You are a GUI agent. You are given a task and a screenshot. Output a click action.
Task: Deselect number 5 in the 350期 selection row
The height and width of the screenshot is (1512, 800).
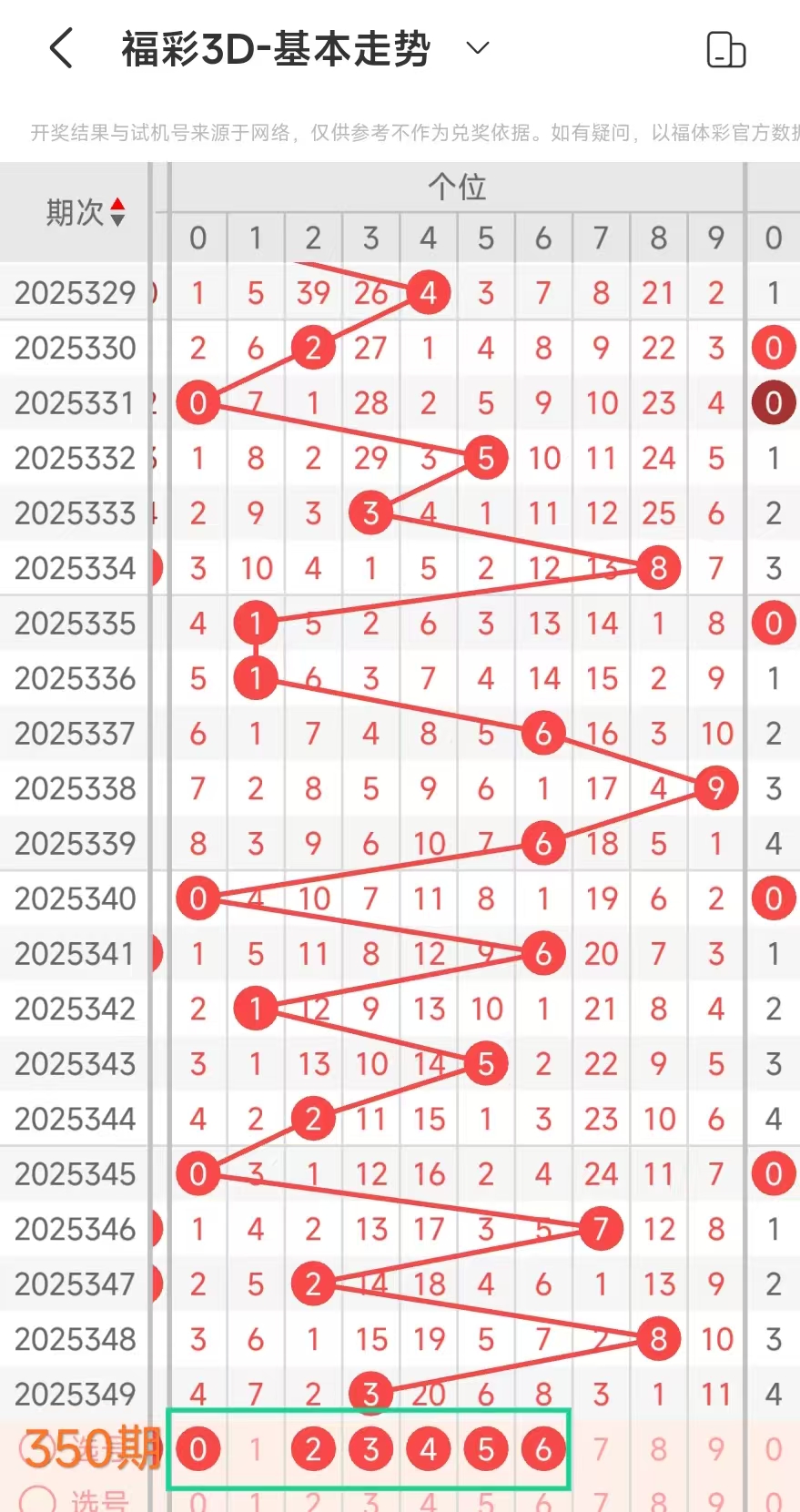pyautogui.click(x=486, y=1448)
